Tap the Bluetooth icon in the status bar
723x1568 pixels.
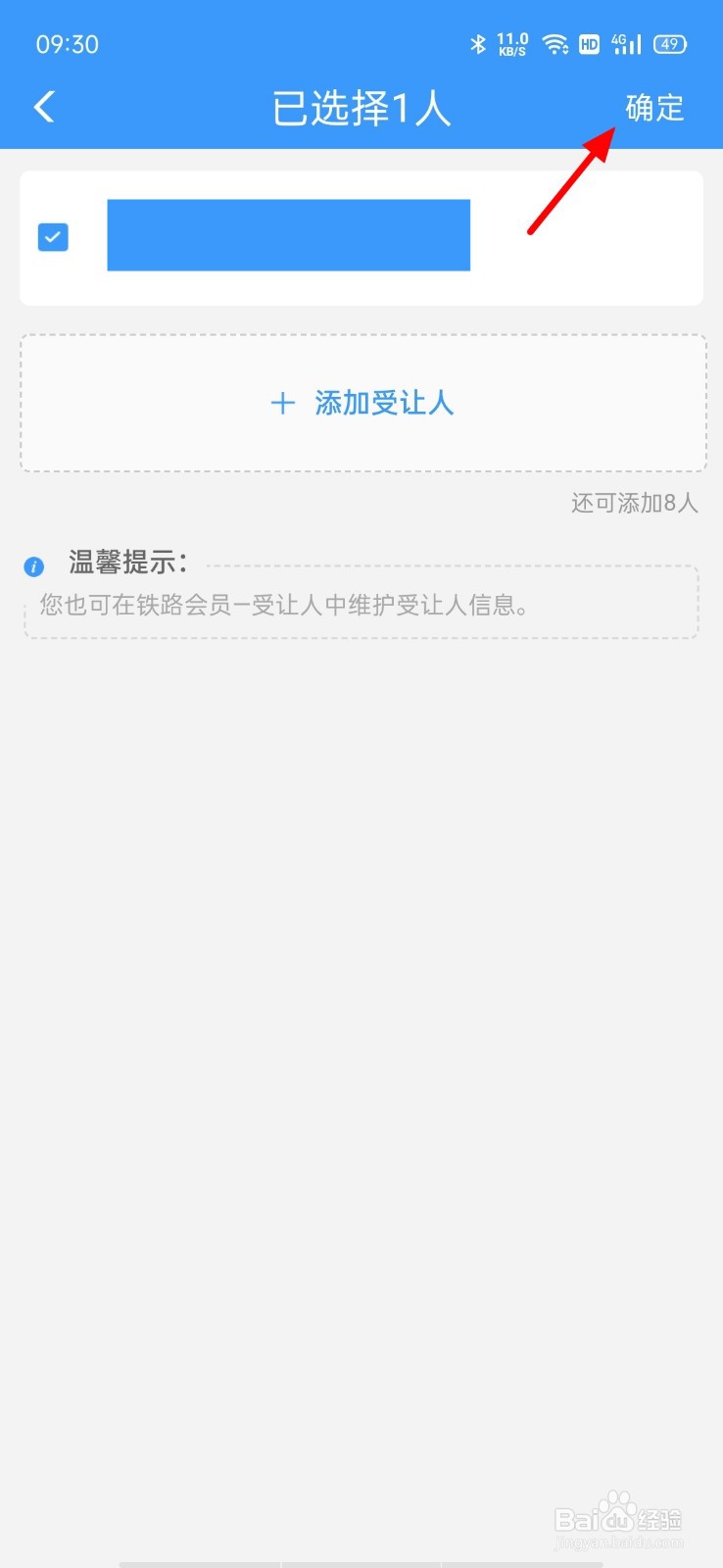click(479, 44)
